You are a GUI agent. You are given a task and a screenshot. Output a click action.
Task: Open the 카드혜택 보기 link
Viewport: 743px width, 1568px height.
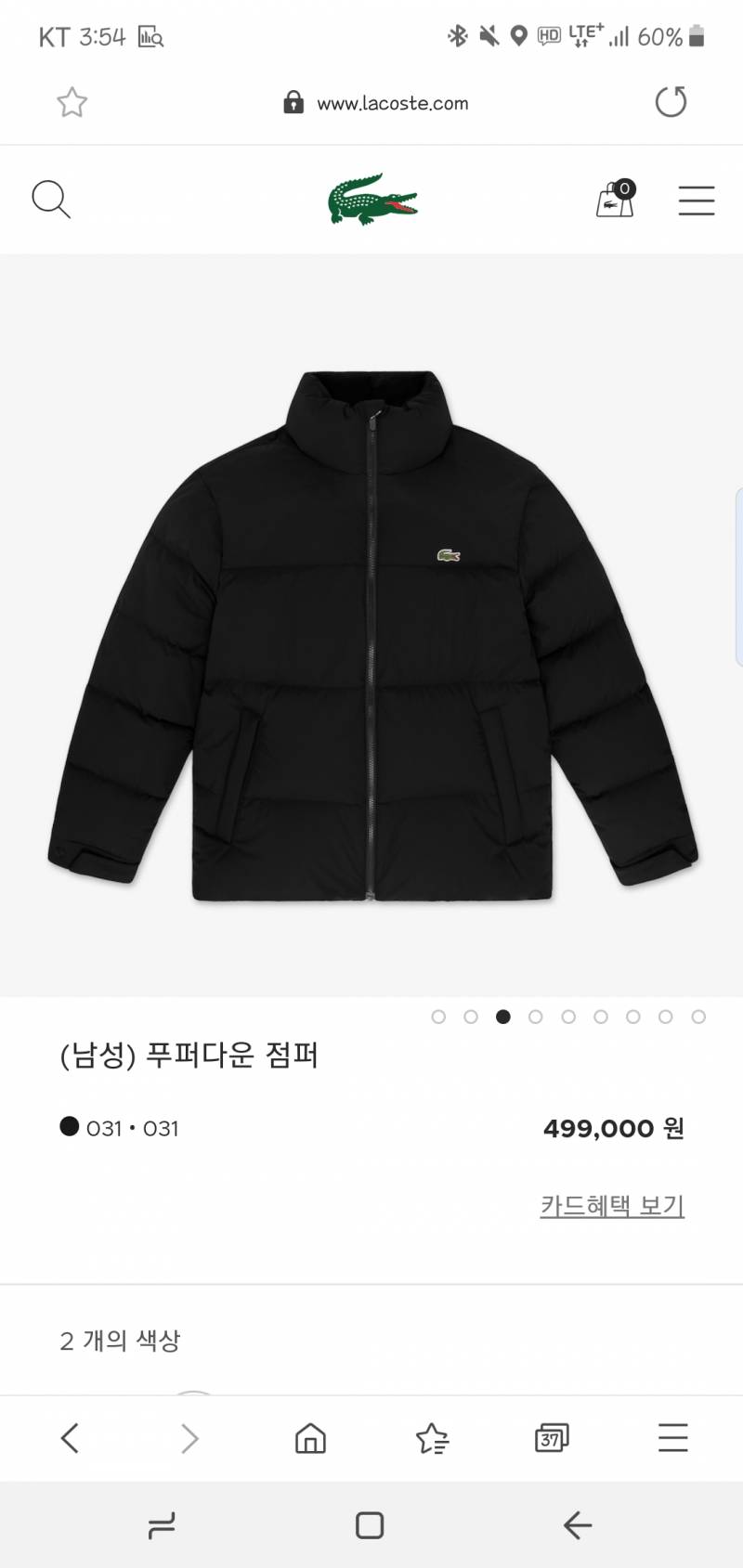(614, 1206)
